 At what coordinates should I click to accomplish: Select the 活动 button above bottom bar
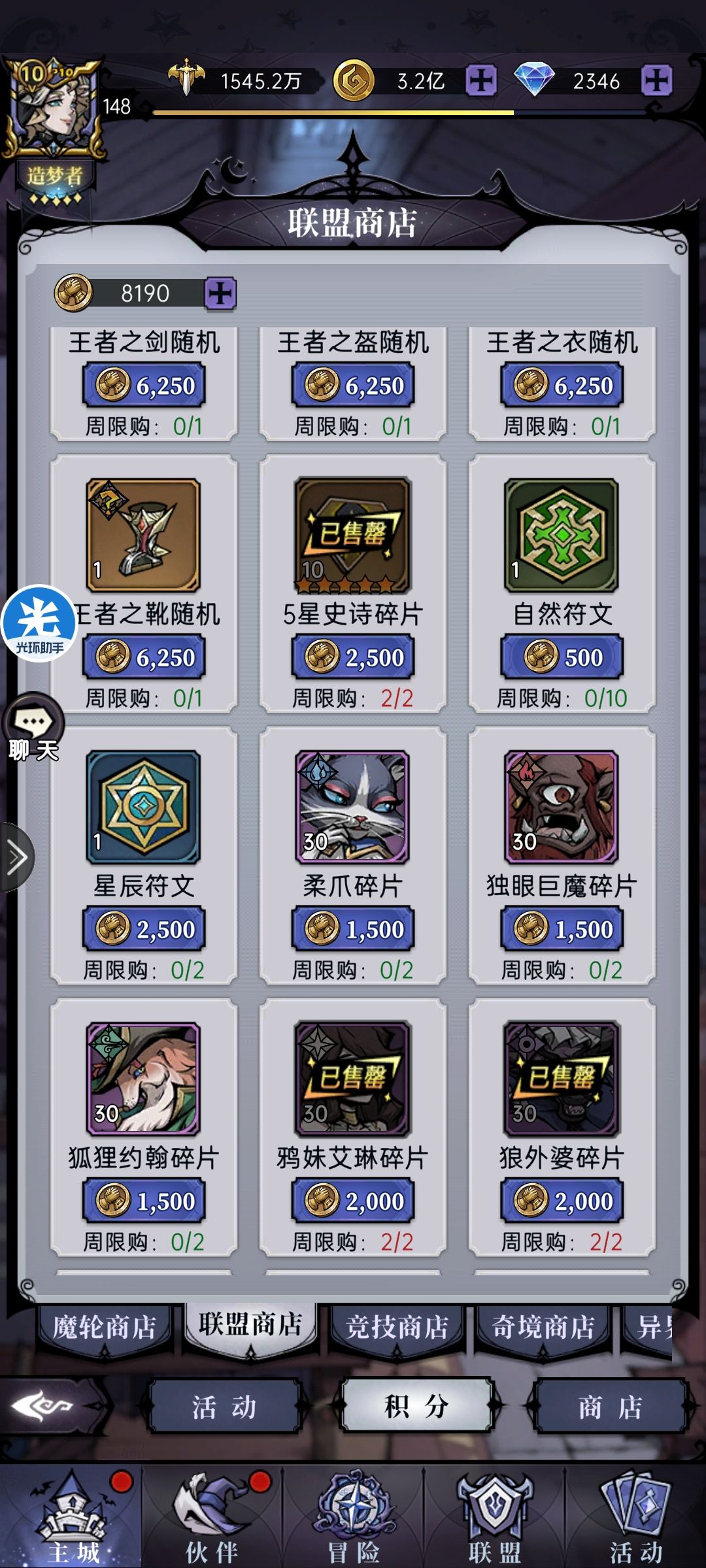[224, 1407]
